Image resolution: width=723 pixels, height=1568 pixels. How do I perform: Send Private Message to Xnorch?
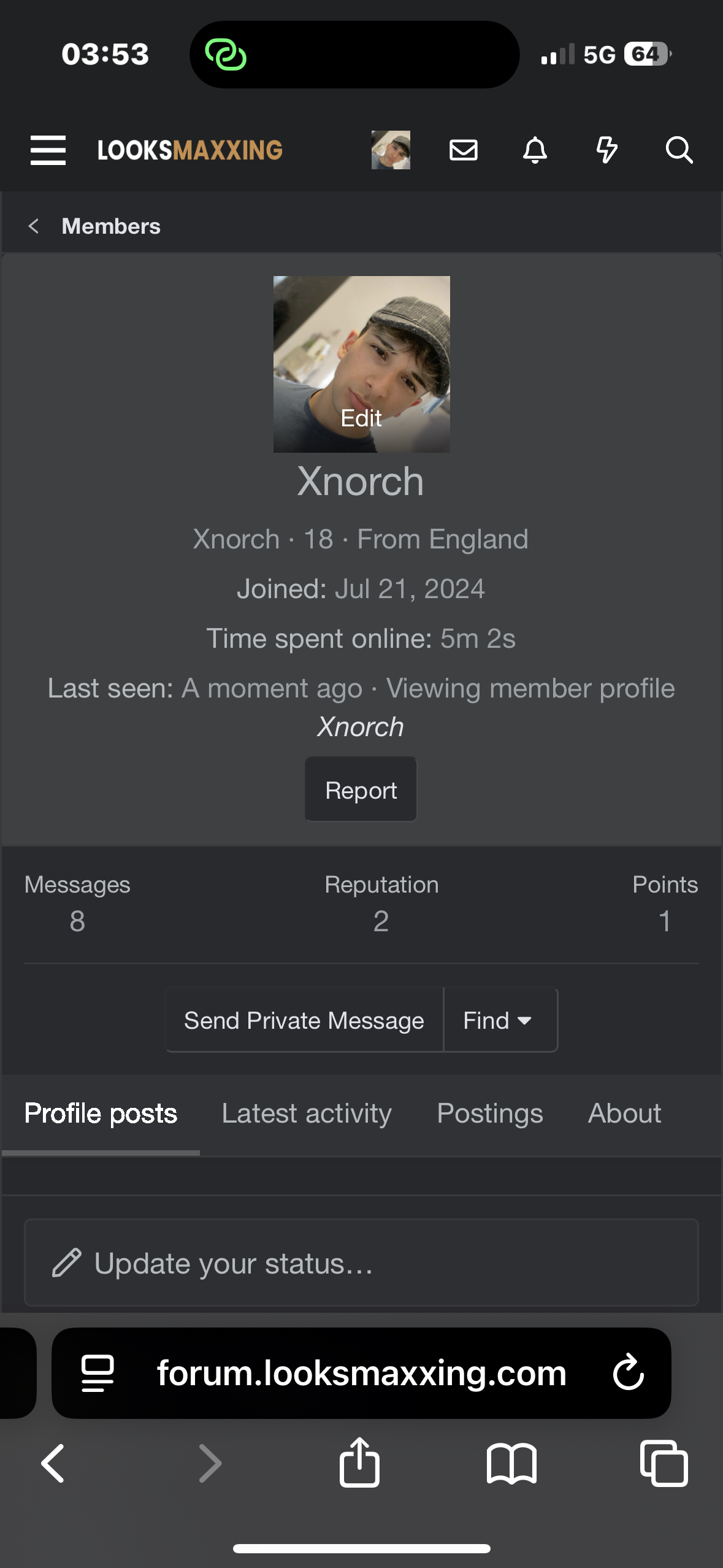point(304,1020)
